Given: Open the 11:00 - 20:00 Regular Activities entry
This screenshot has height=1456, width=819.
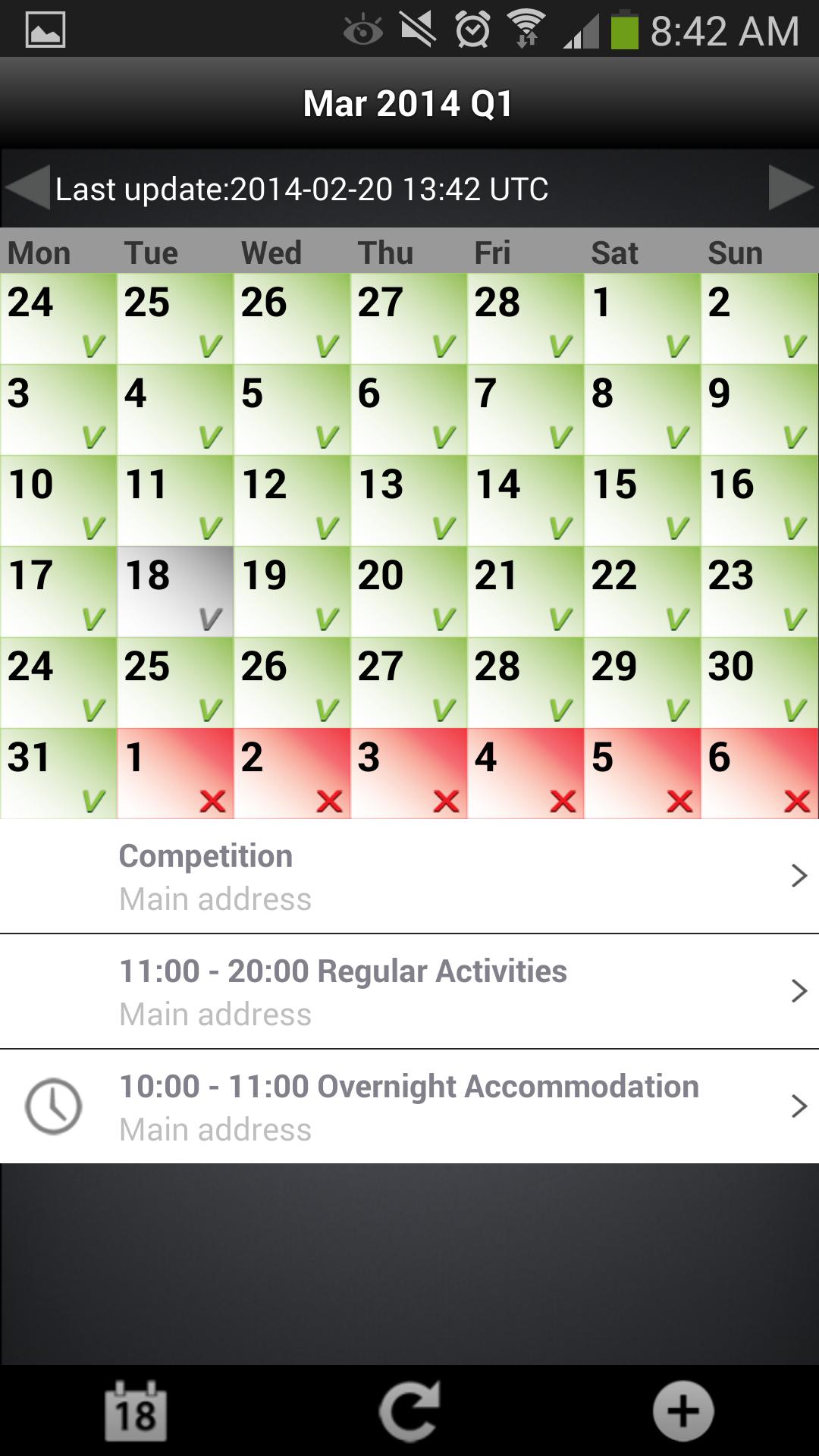Looking at the screenshot, I should [409, 992].
